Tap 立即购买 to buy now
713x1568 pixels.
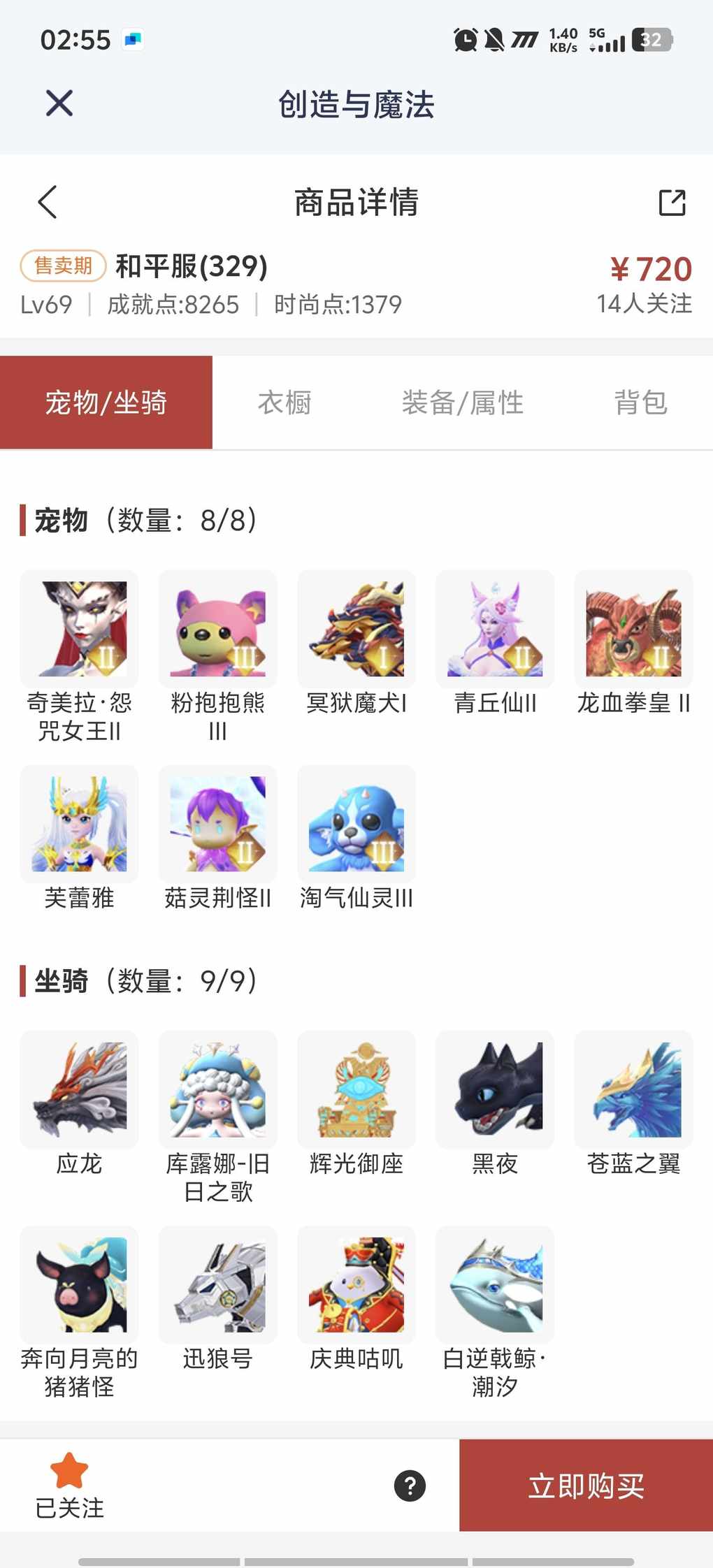(586, 1485)
